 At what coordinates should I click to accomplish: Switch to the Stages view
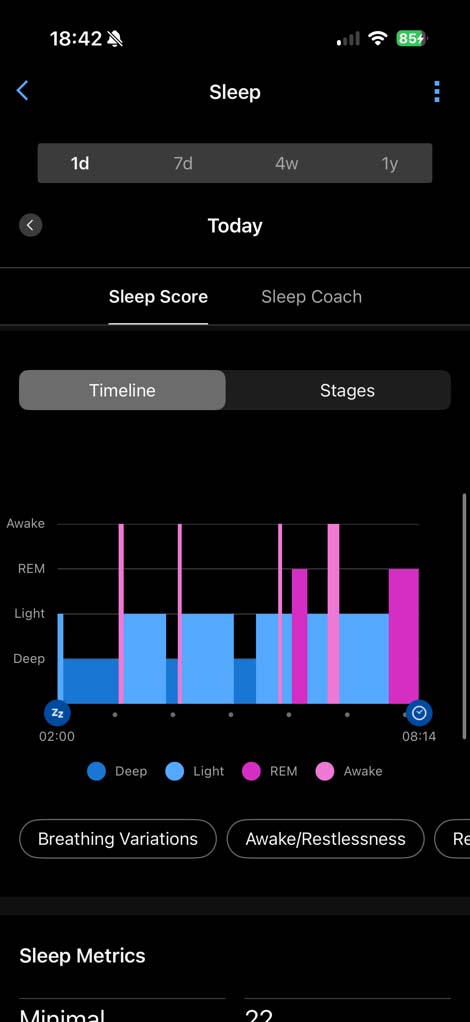[x=347, y=390]
